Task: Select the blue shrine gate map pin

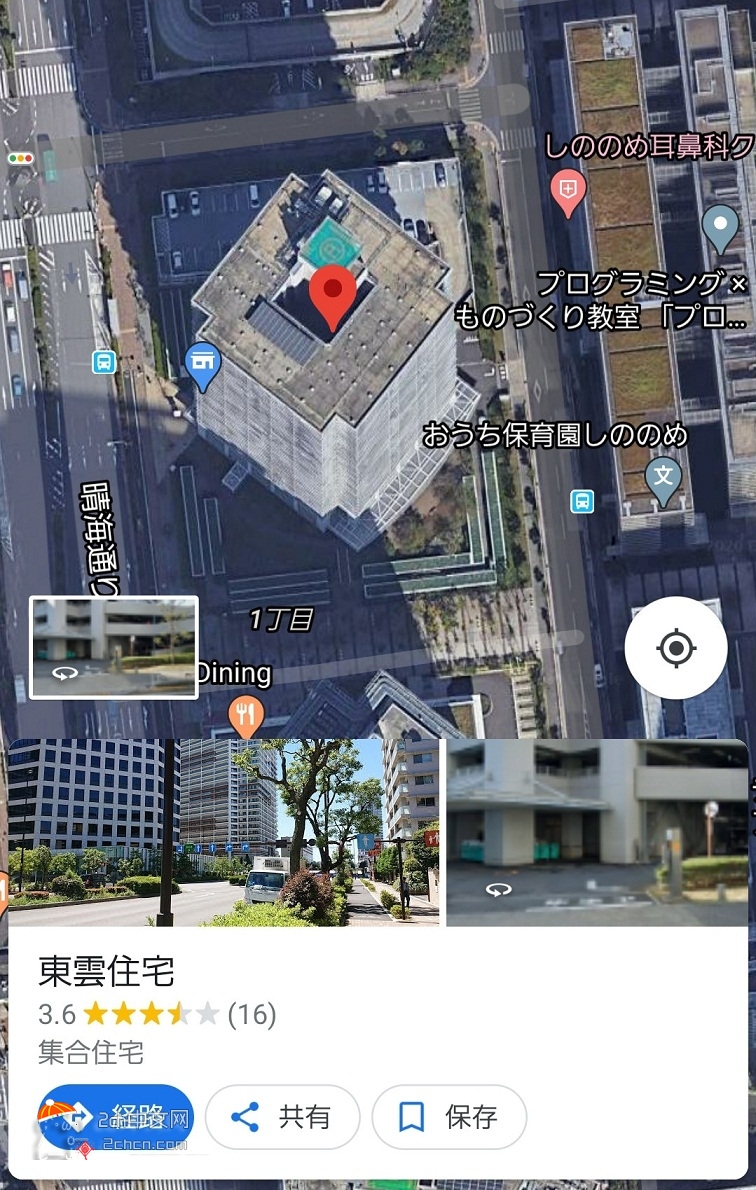Action: coord(203,362)
